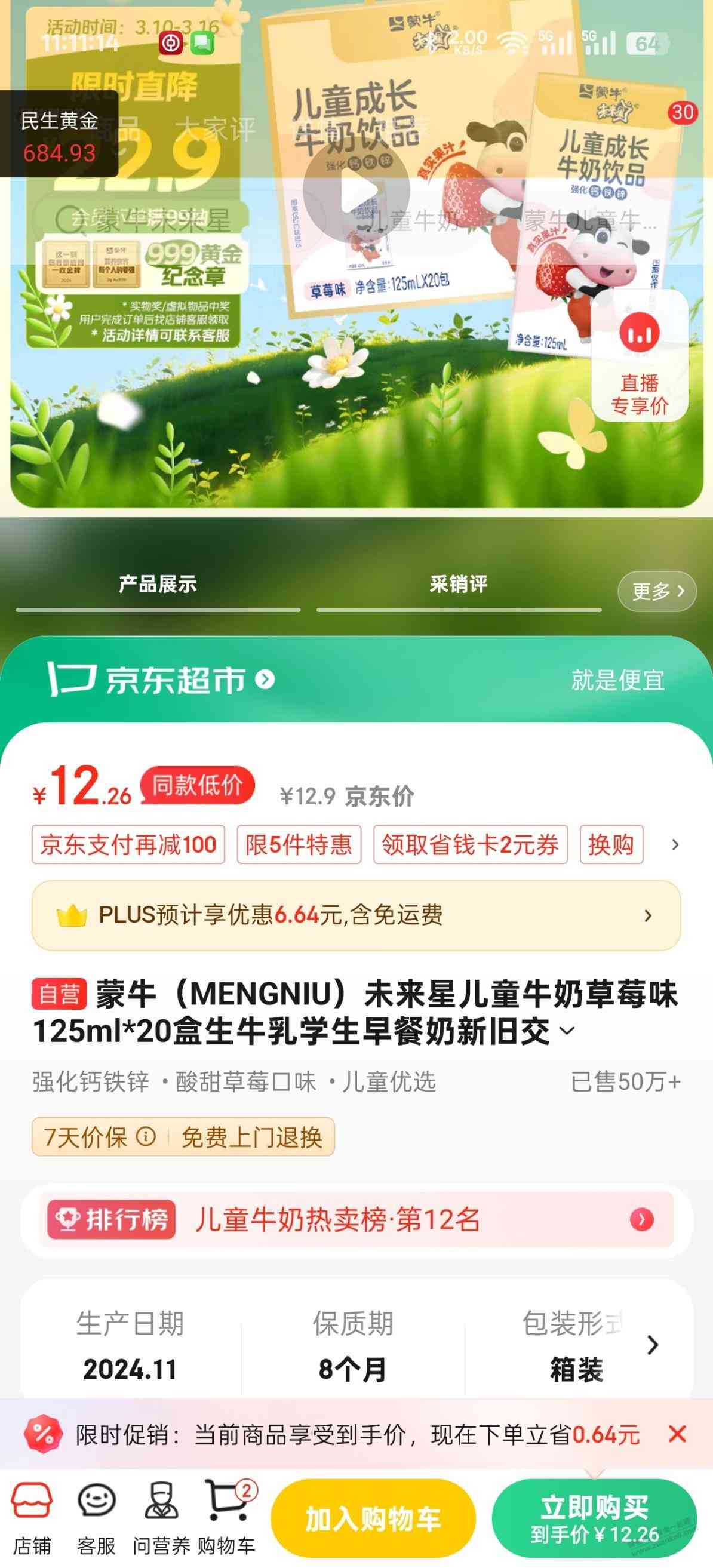This screenshot has width=713, height=1568.
Task: Open 儿童牛奶热卖榜 ranking
Action: [x=356, y=1220]
